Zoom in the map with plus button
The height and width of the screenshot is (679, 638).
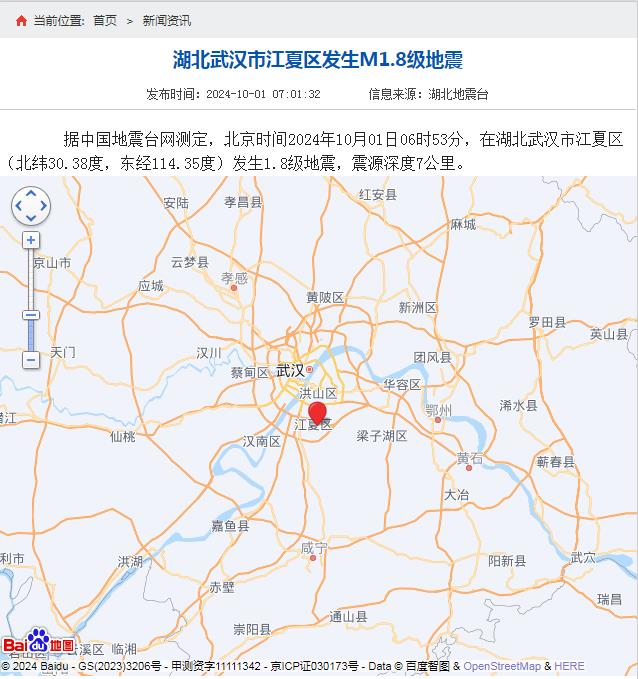(31, 240)
